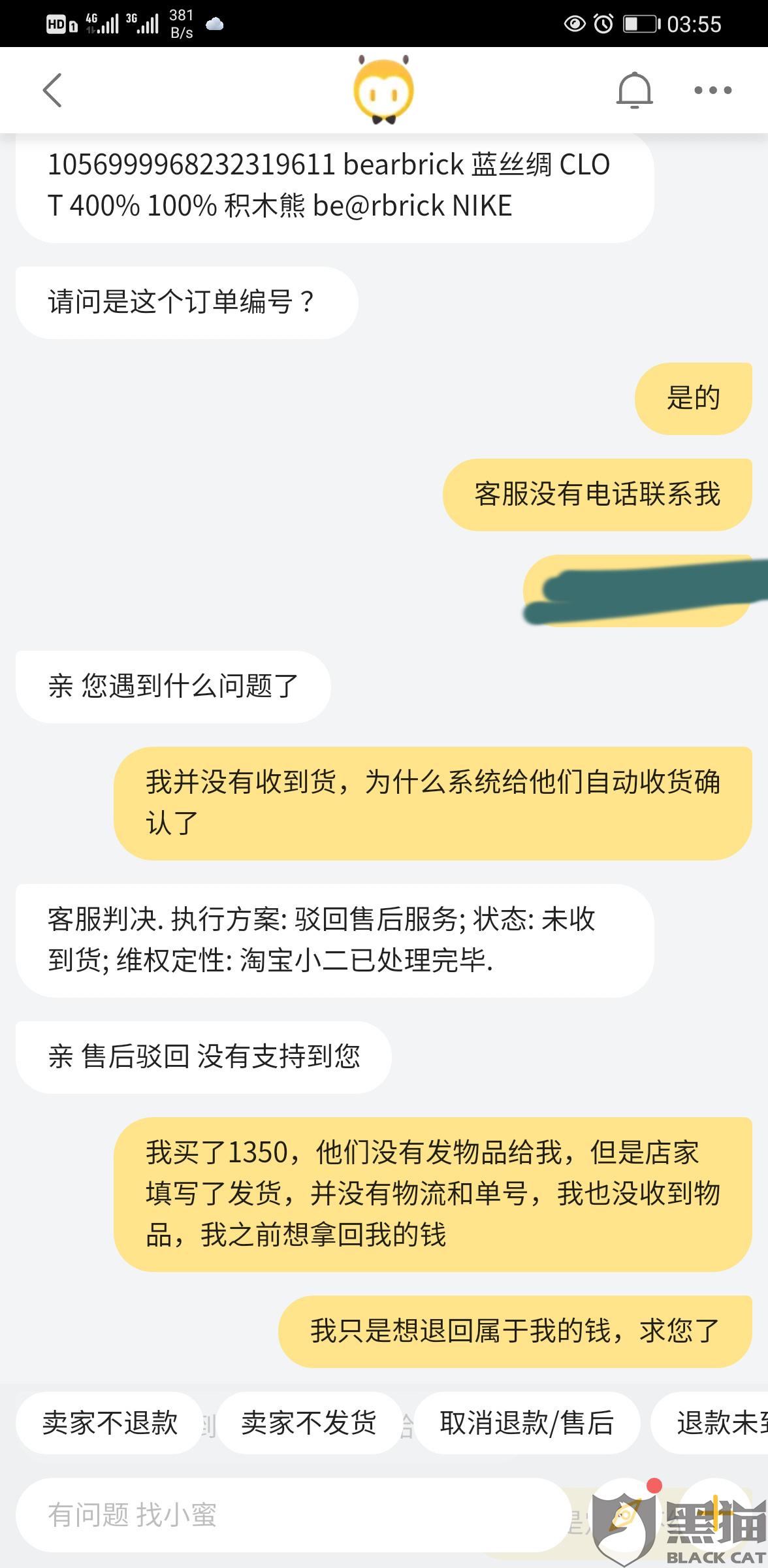Go back using the top-left arrow

click(x=52, y=90)
